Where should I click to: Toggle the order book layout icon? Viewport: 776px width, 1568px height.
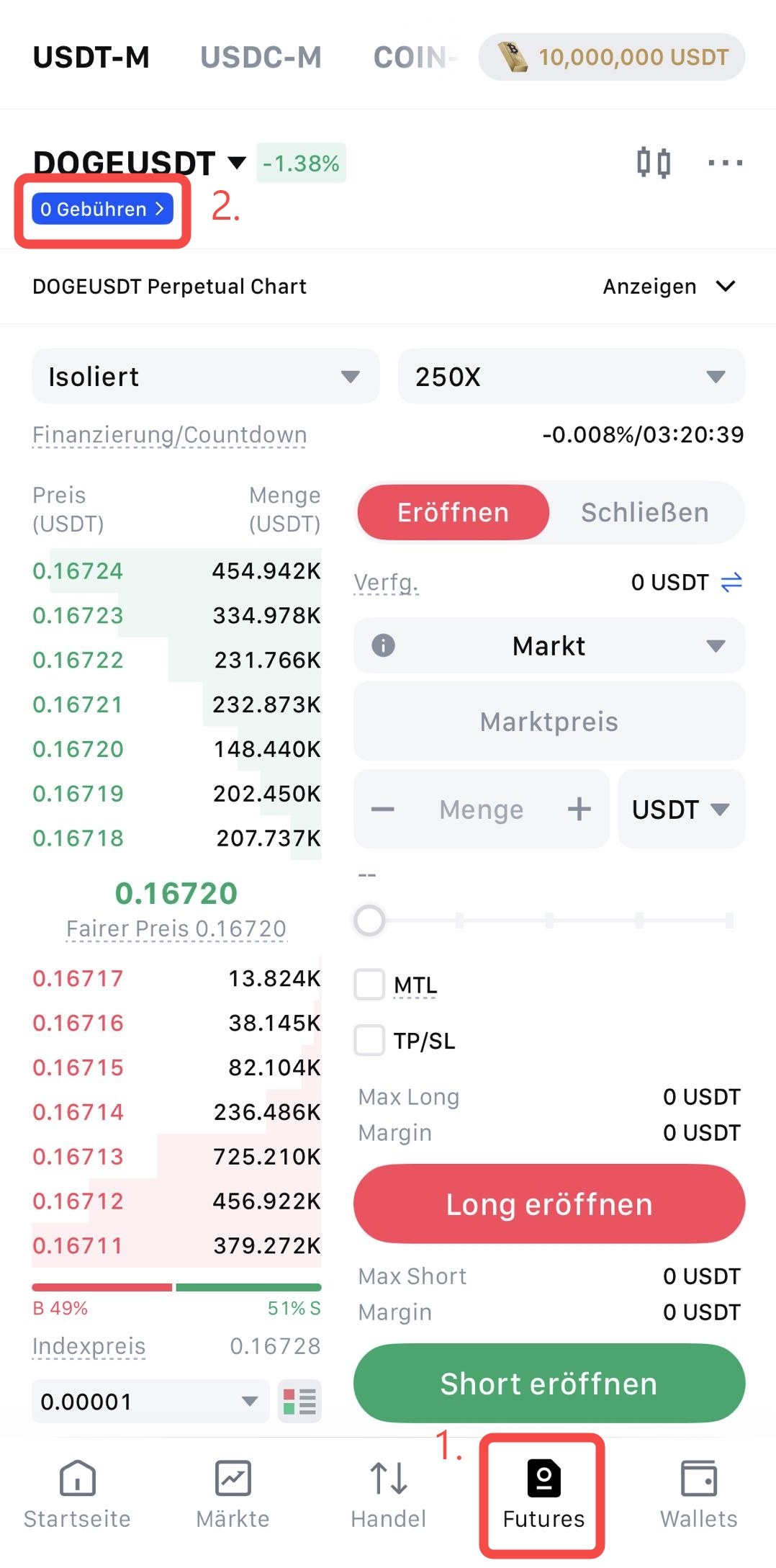[x=299, y=1401]
